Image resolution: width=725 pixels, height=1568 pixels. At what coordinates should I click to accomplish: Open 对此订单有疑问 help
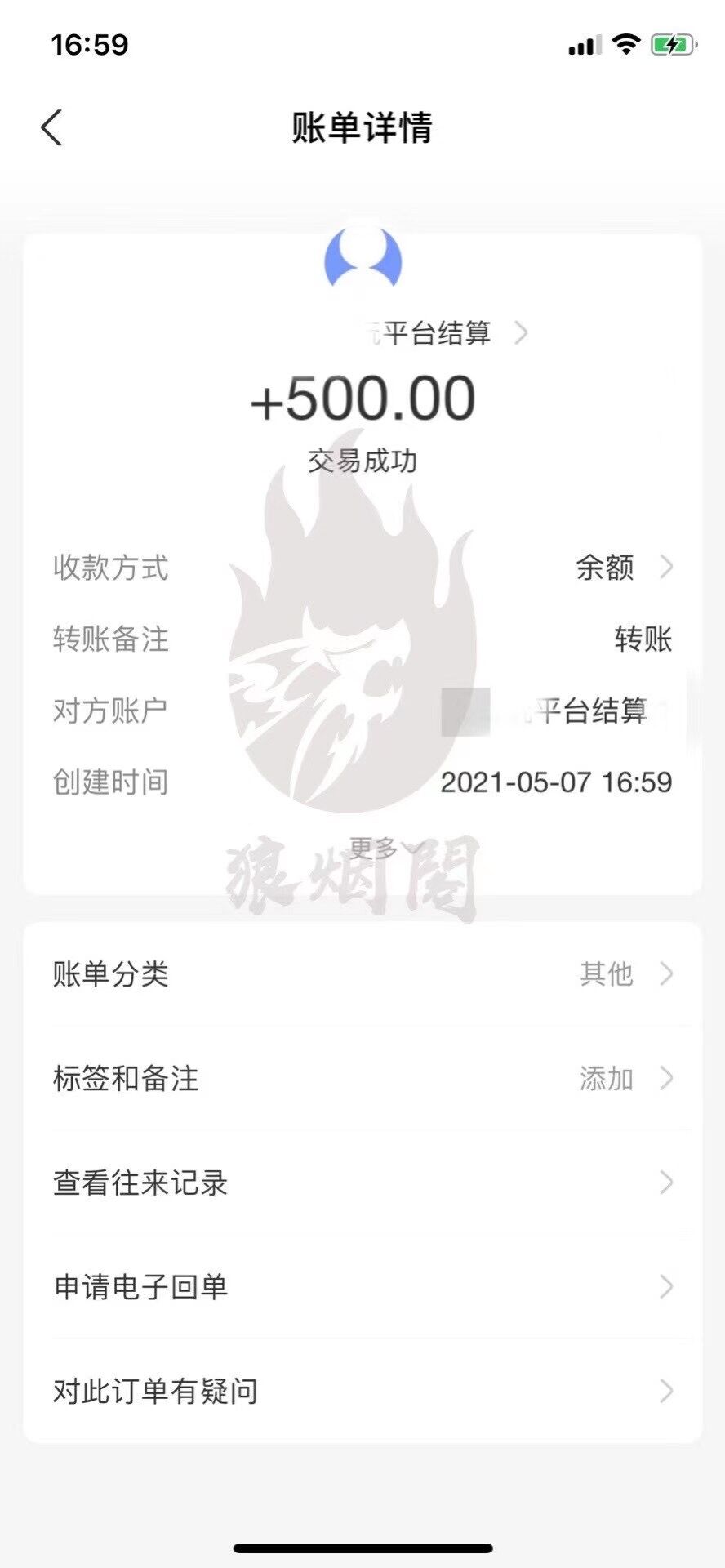point(362,1391)
